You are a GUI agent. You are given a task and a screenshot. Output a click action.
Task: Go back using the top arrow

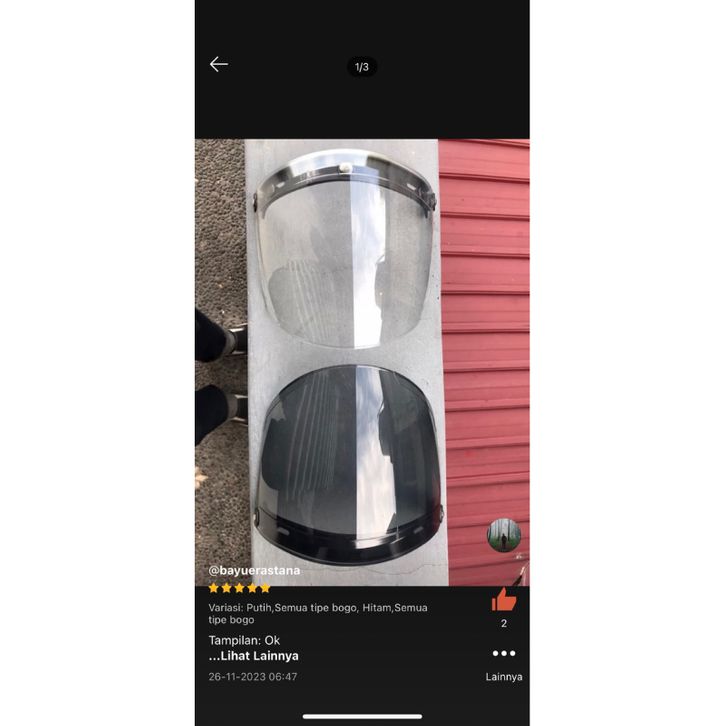pyautogui.click(x=219, y=64)
